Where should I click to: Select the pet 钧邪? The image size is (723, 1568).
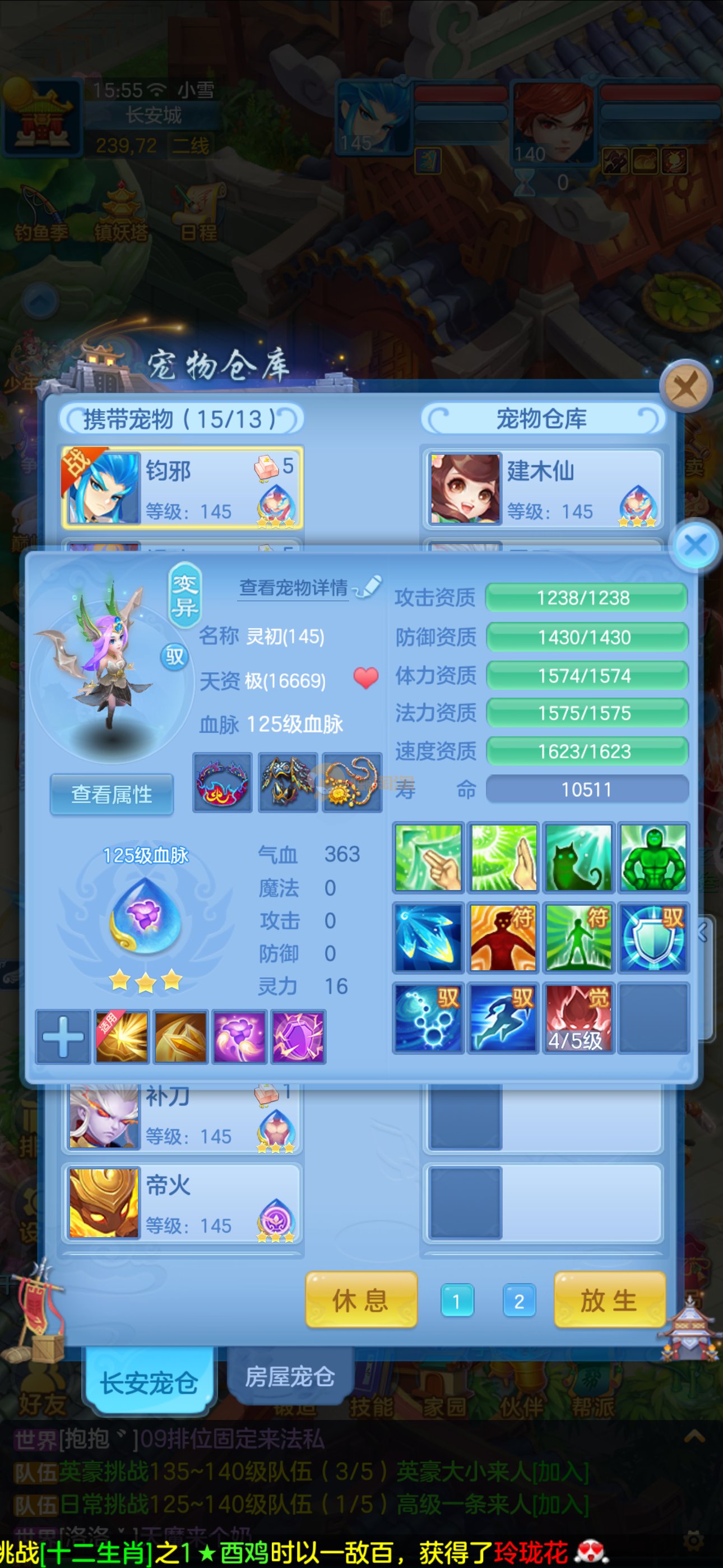pyautogui.click(x=182, y=488)
